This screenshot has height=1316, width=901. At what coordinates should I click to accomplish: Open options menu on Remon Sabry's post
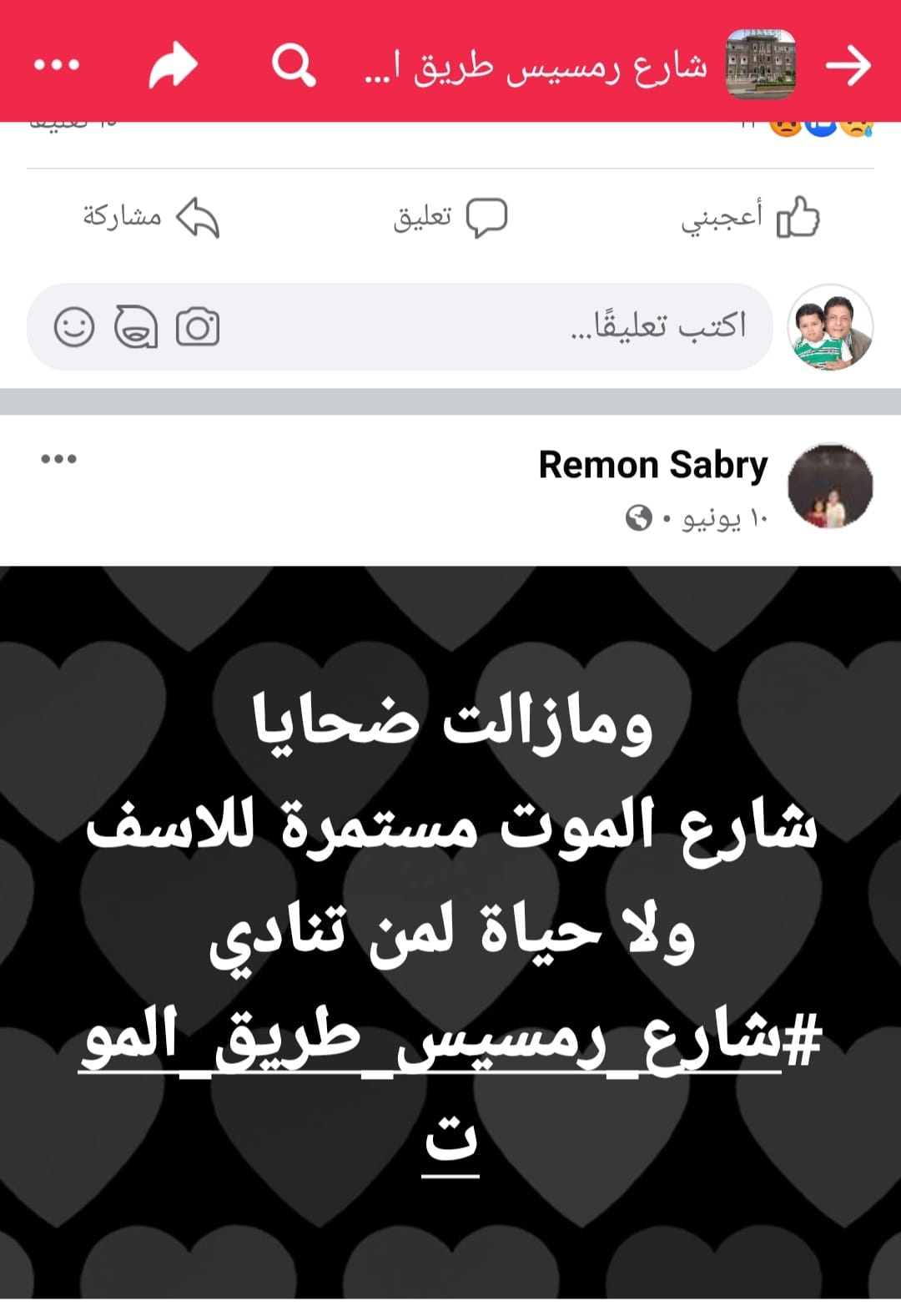tap(58, 459)
